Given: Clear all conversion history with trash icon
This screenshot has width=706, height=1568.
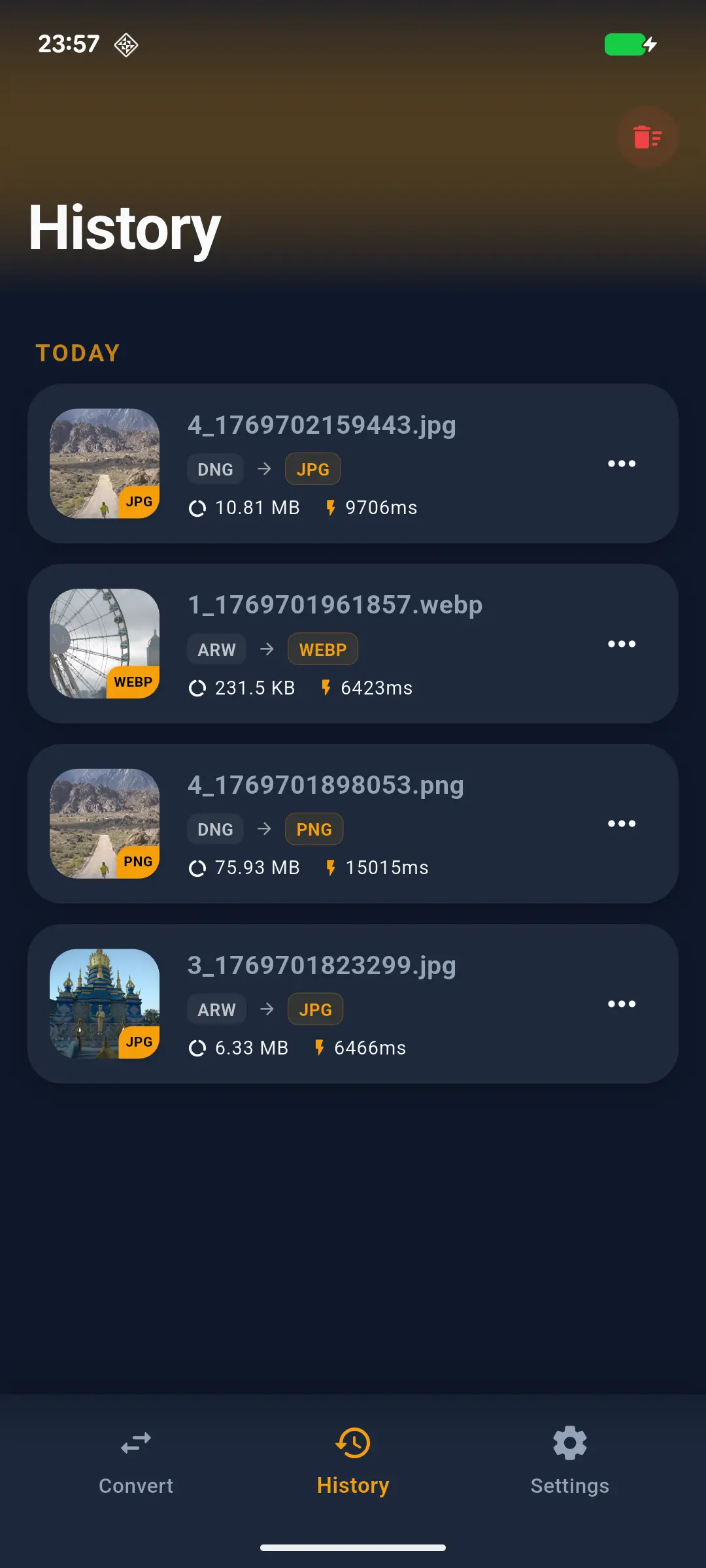Looking at the screenshot, I should coord(647,137).
